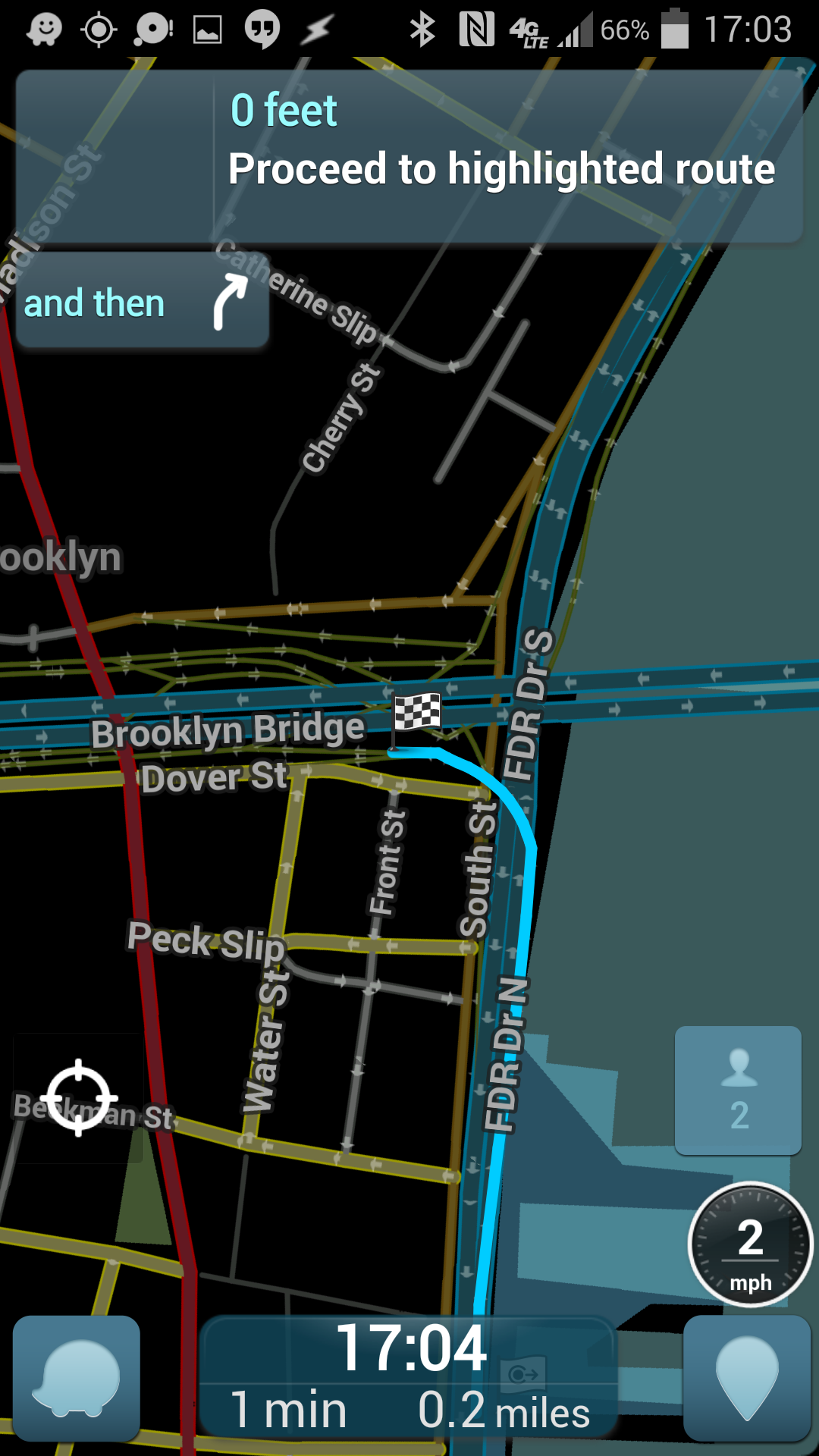Screen dimensions: 819x1456
Task: Tap the speedometer showing 2 mph
Action: point(750,1244)
